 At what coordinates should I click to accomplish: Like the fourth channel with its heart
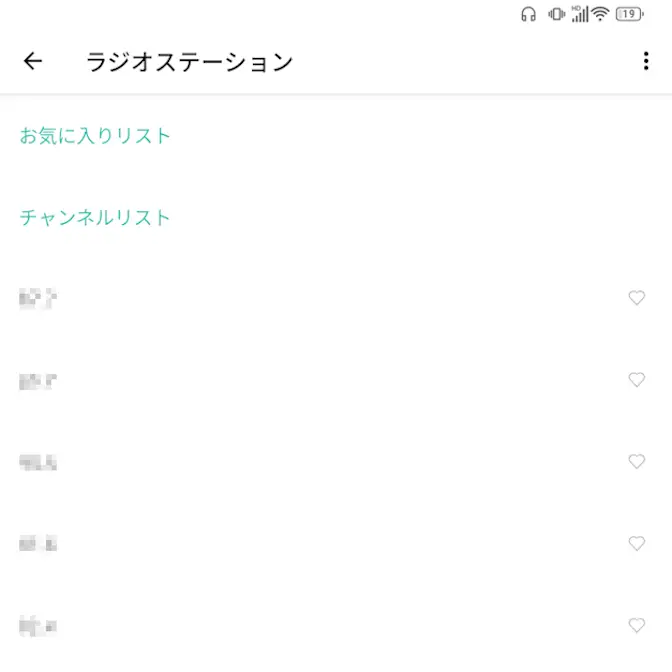636,544
